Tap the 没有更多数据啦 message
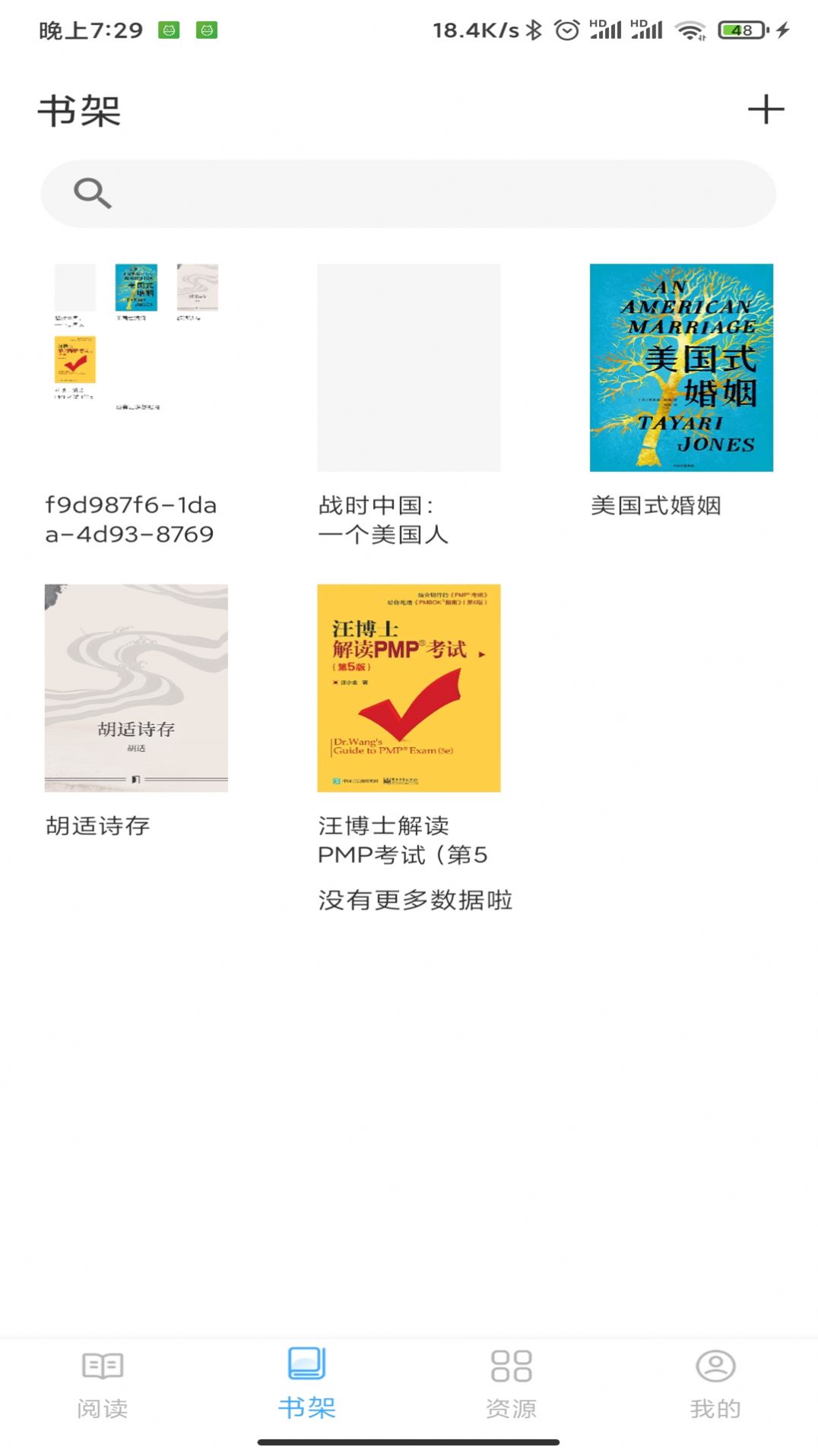Screen dimensions: 818x1456 coord(415,901)
